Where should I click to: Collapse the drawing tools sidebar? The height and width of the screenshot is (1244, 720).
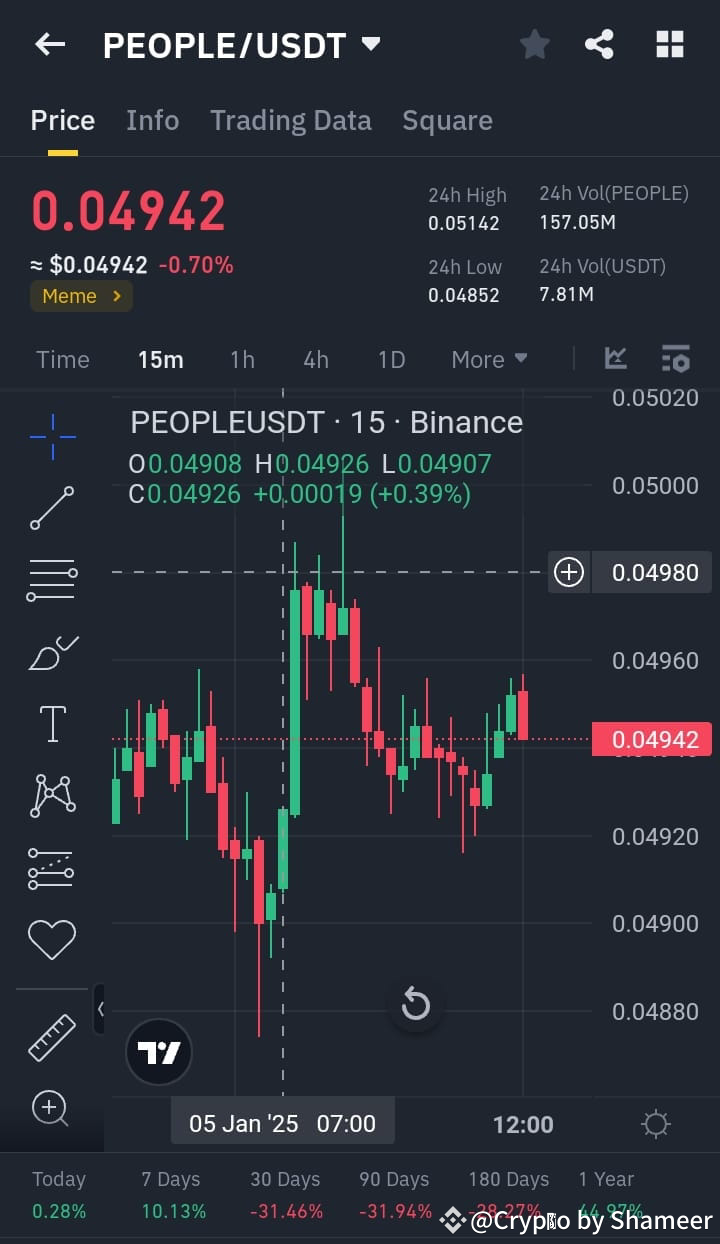click(x=101, y=1009)
